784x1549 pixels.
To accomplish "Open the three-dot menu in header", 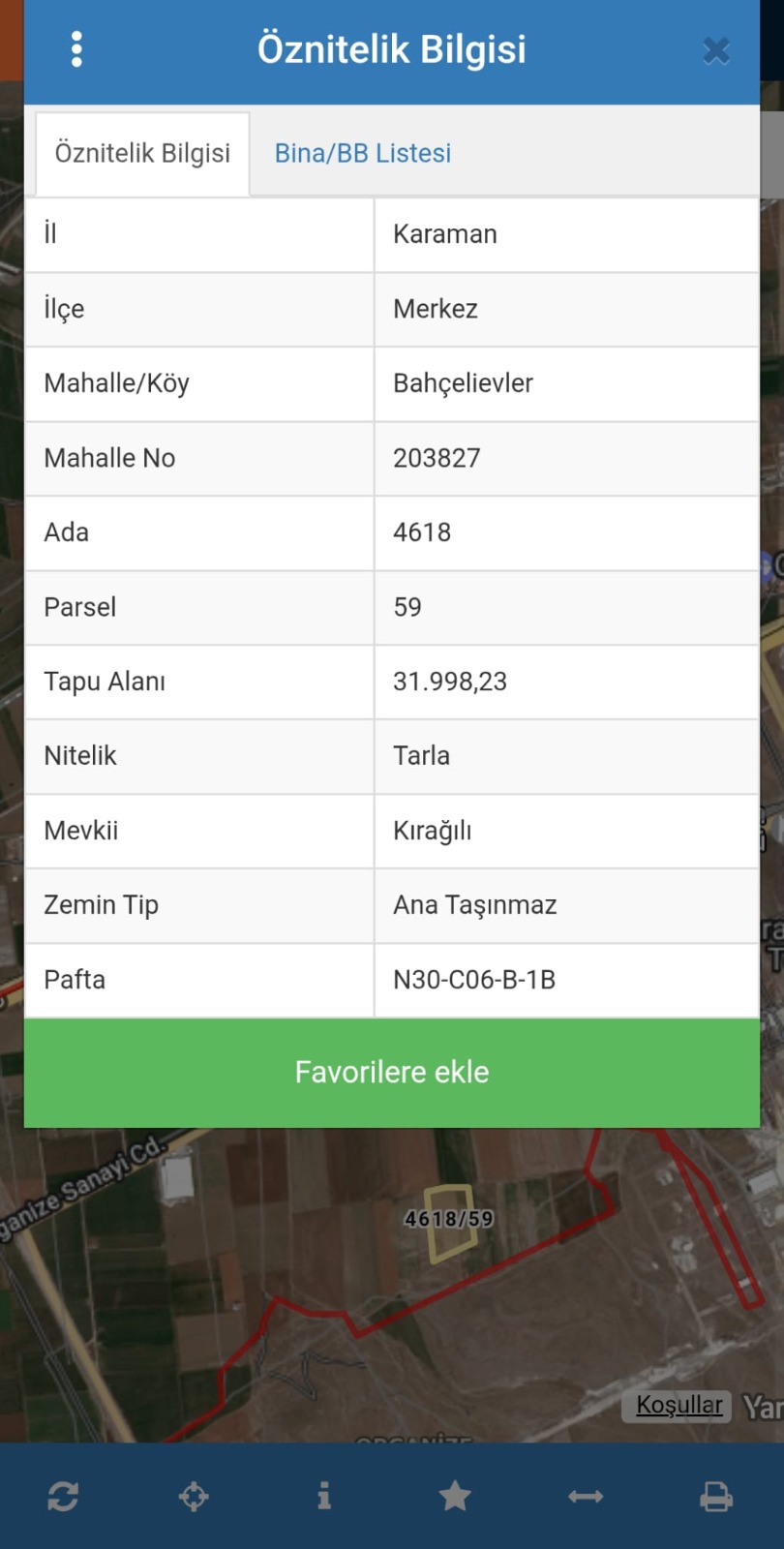I will (x=75, y=48).
